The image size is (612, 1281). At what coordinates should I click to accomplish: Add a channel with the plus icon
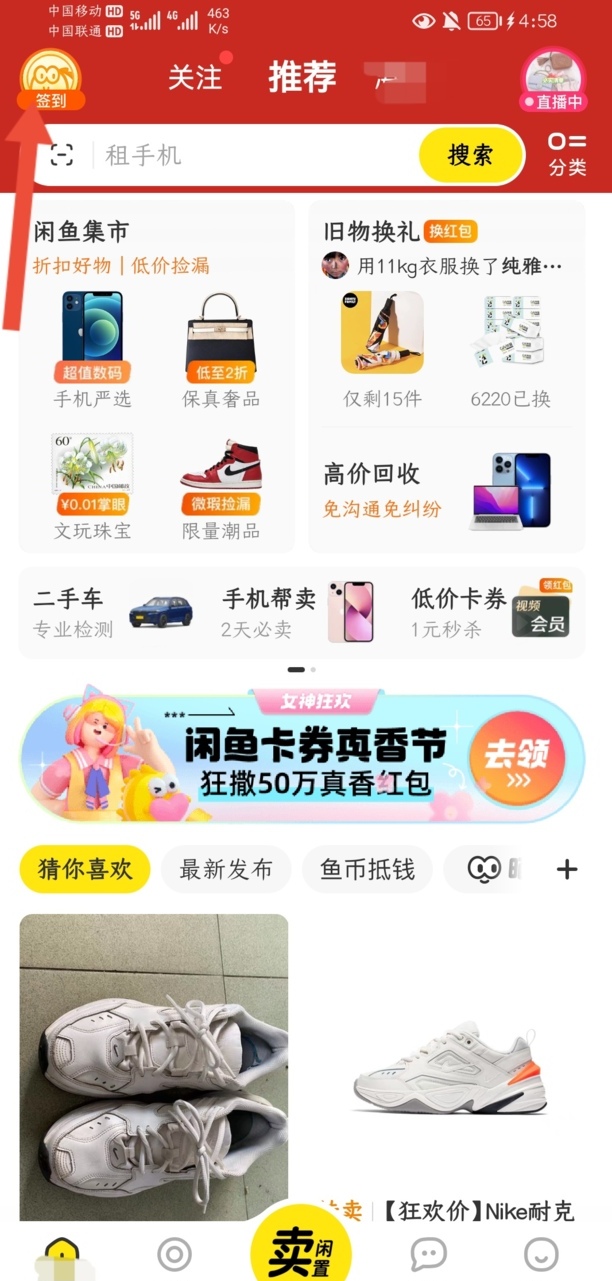coord(567,869)
